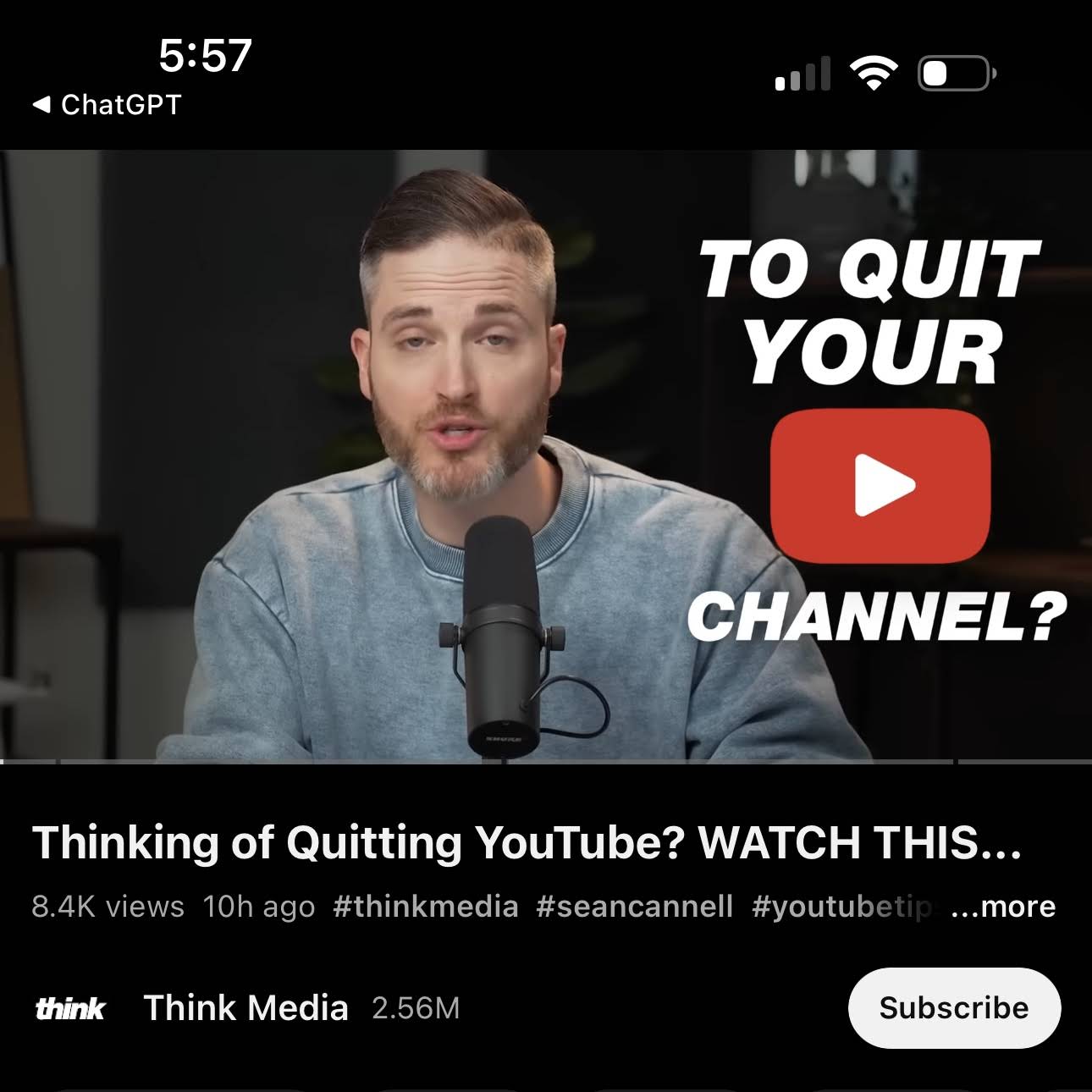This screenshot has width=1092, height=1092.
Task: Open Think Media channel page
Action: (x=245, y=1007)
